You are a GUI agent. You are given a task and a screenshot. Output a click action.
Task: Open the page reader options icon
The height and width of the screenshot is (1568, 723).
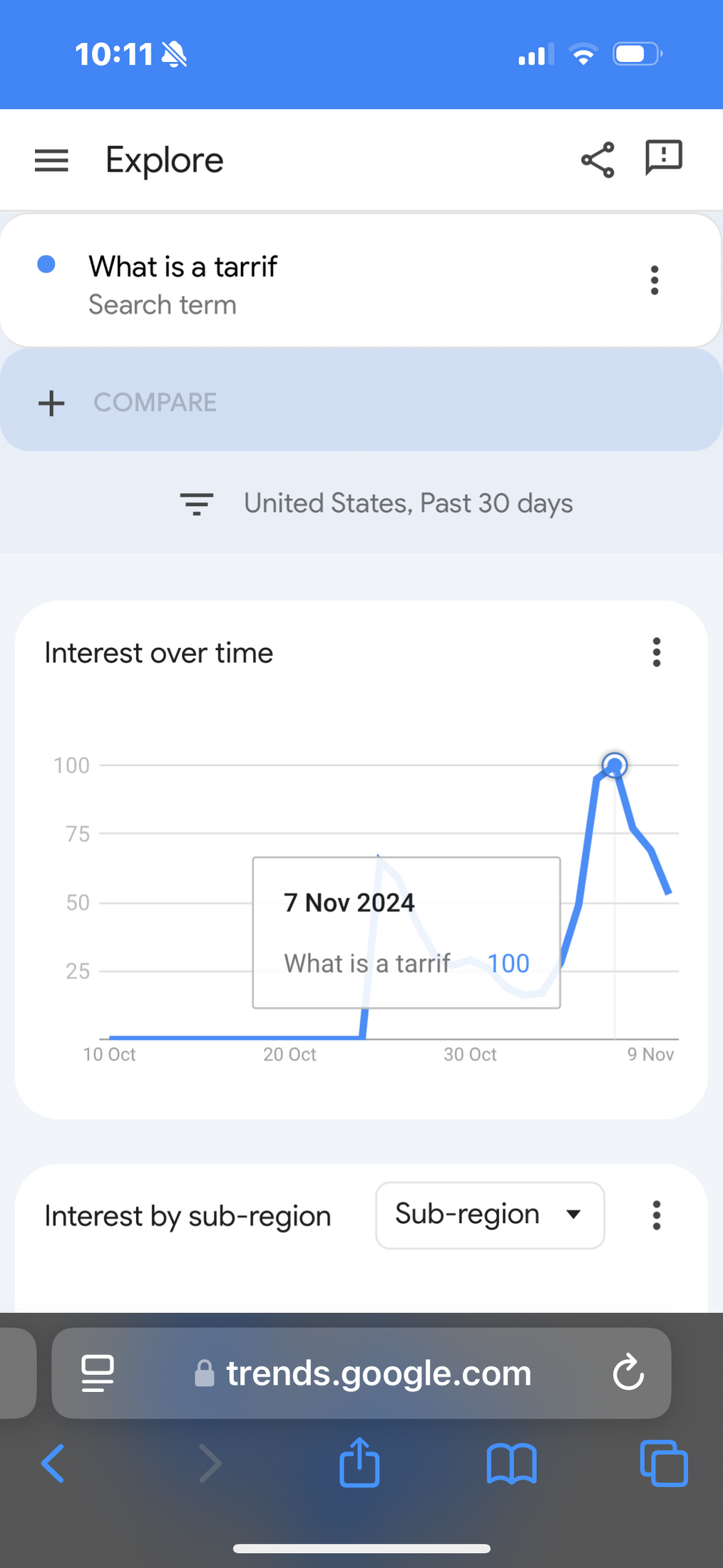click(98, 1373)
